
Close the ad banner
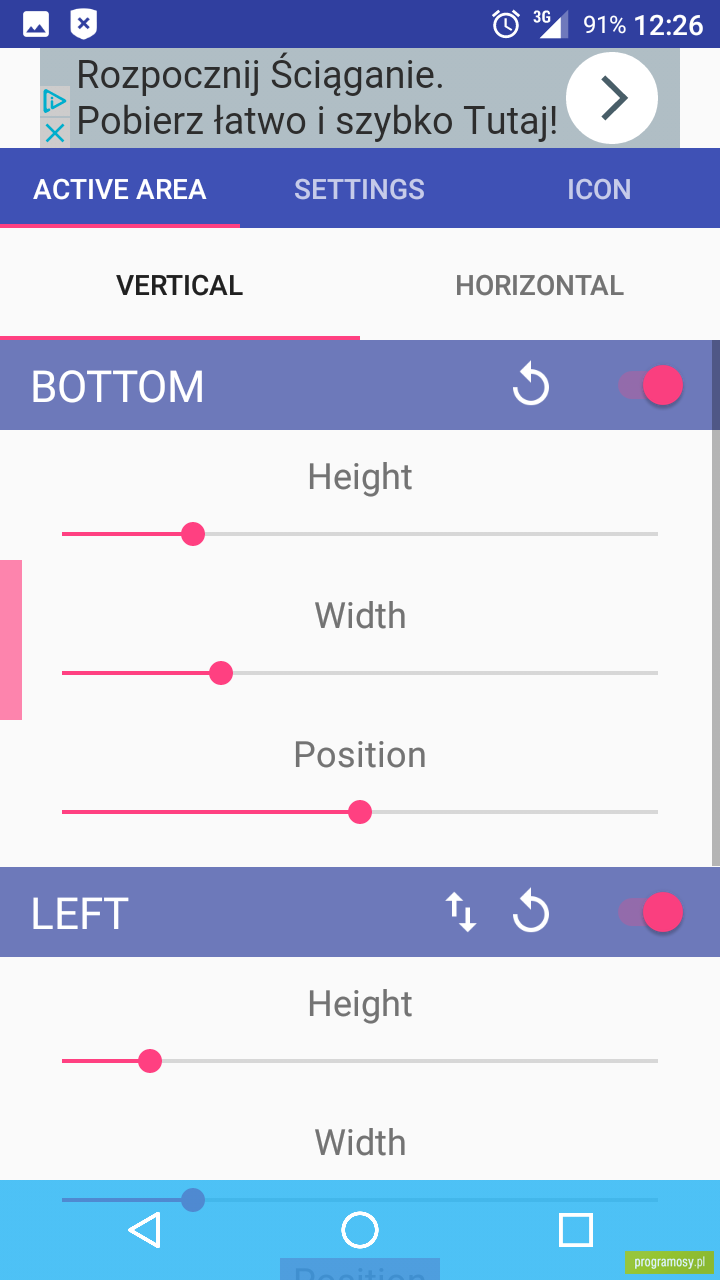click(x=54, y=132)
